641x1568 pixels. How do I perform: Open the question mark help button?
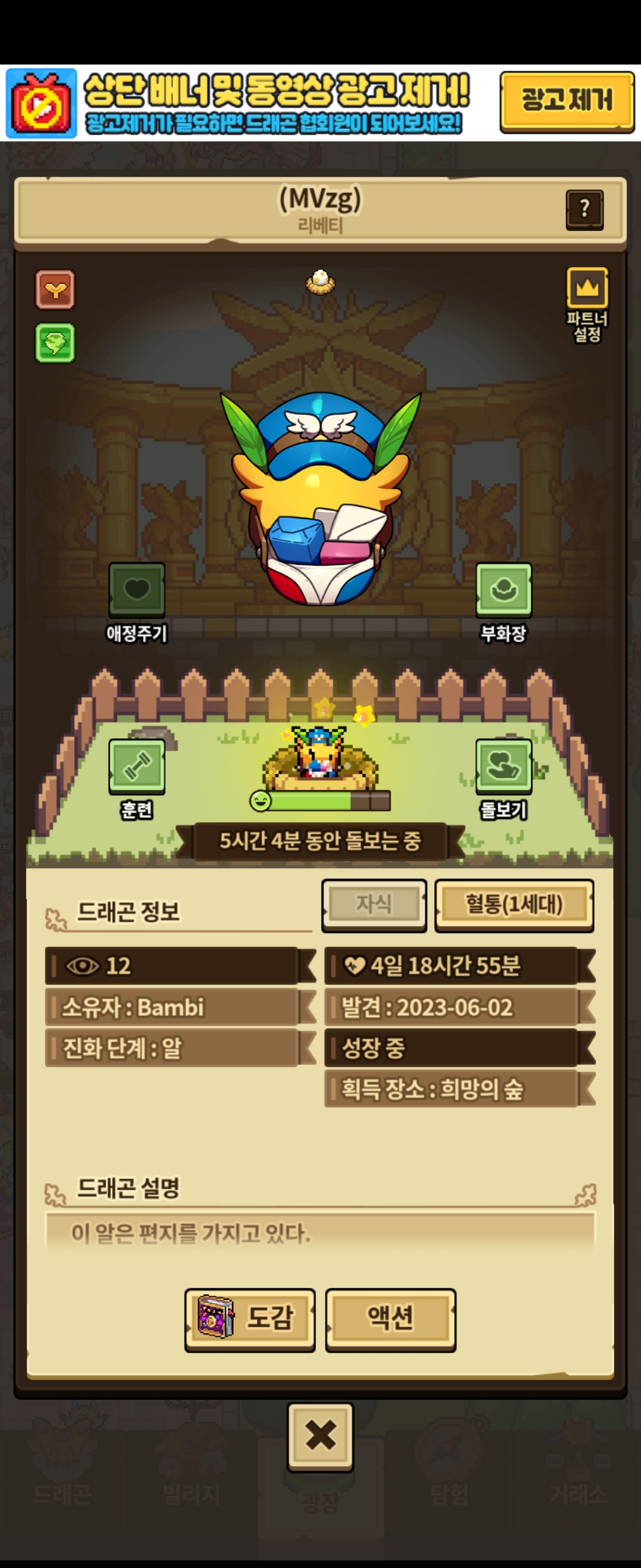pyautogui.click(x=584, y=210)
